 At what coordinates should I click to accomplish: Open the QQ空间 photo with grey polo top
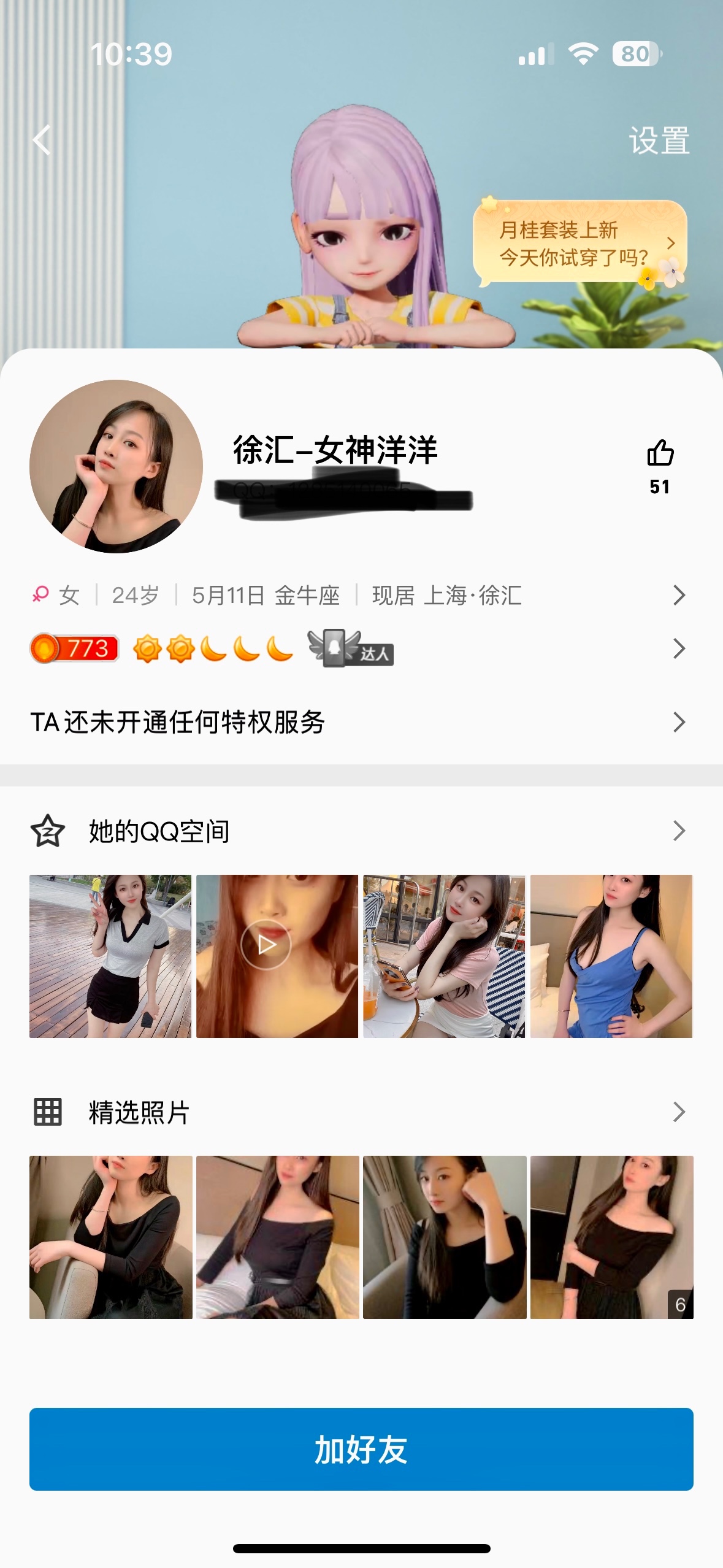(x=110, y=956)
